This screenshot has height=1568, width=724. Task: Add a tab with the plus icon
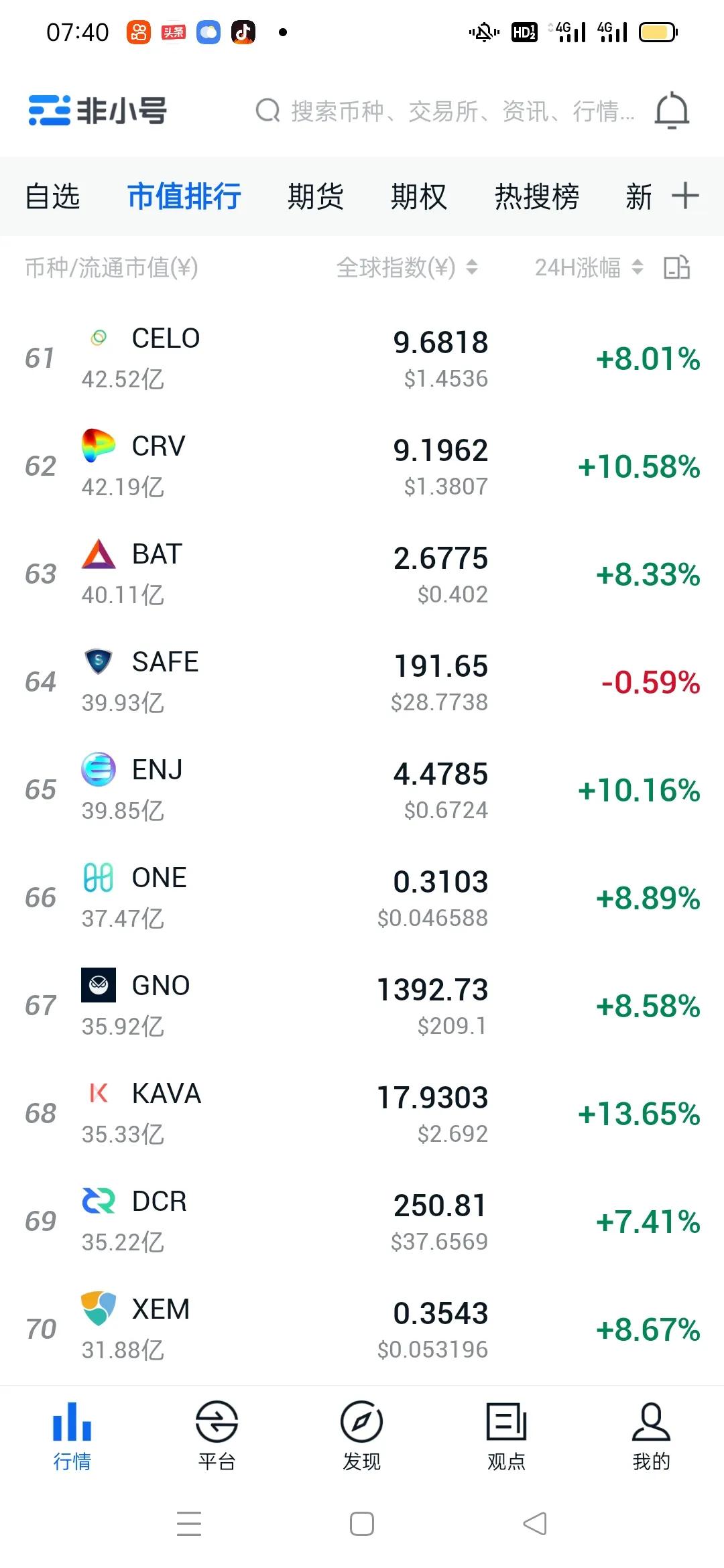point(685,196)
